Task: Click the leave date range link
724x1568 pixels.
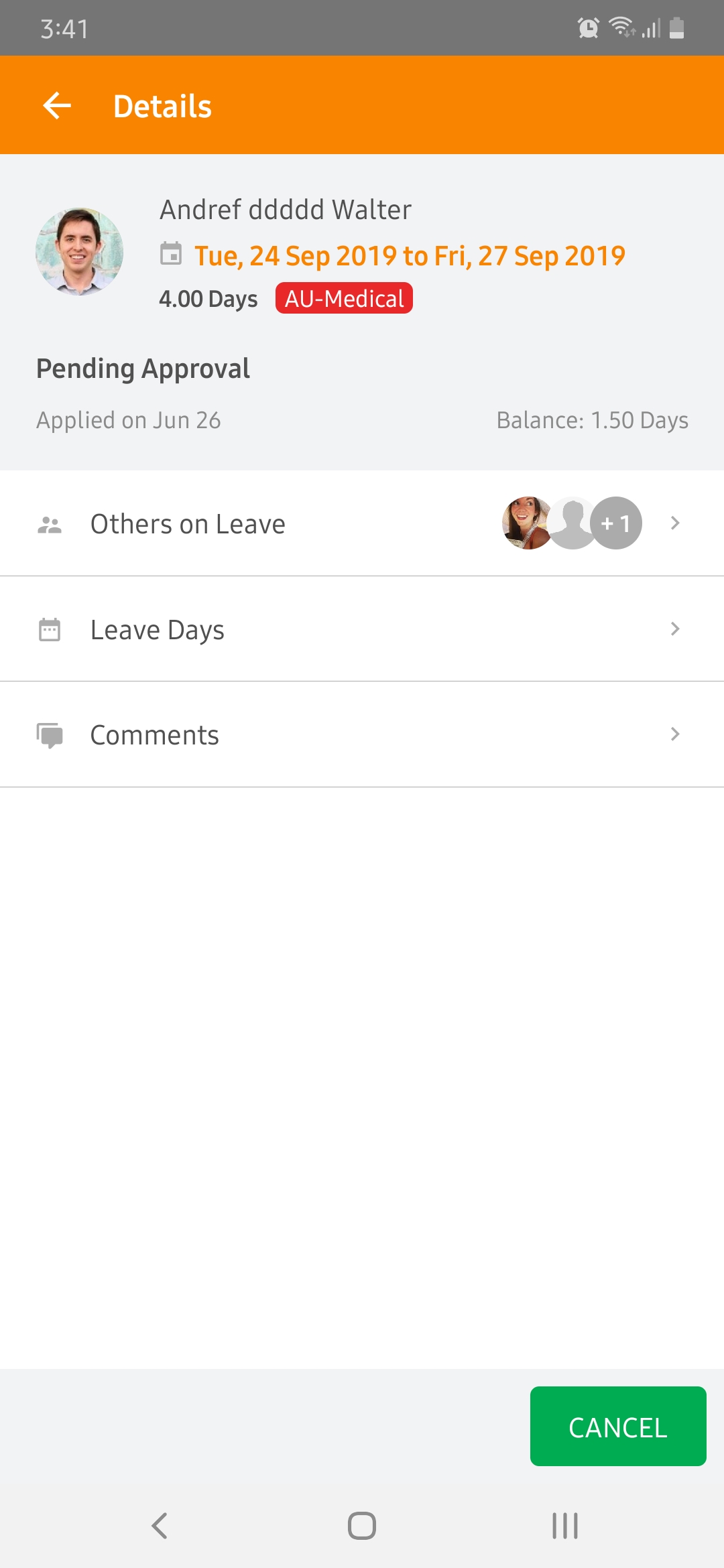Action: (409, 255)
